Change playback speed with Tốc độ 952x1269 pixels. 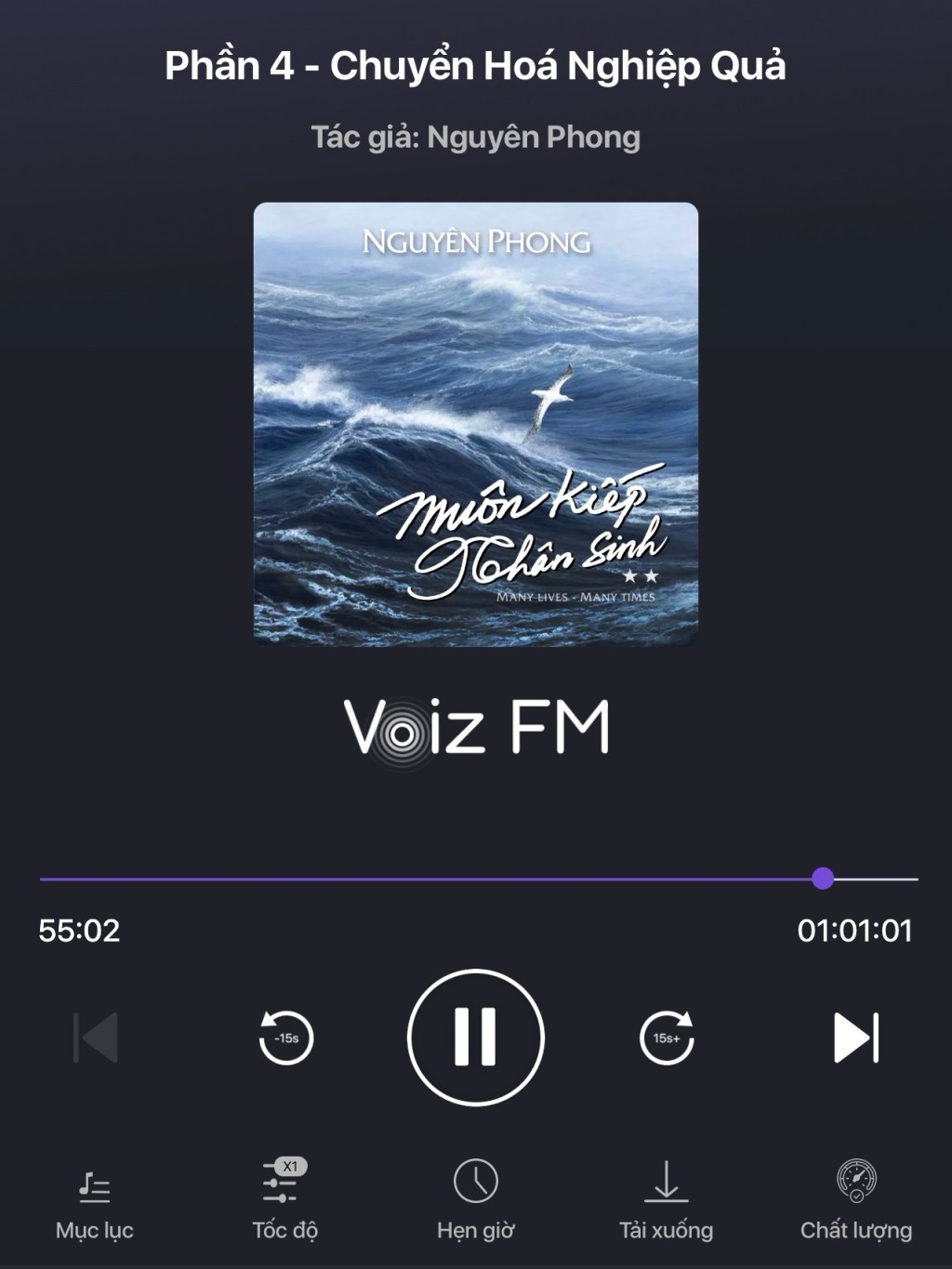coord(284,1199)
